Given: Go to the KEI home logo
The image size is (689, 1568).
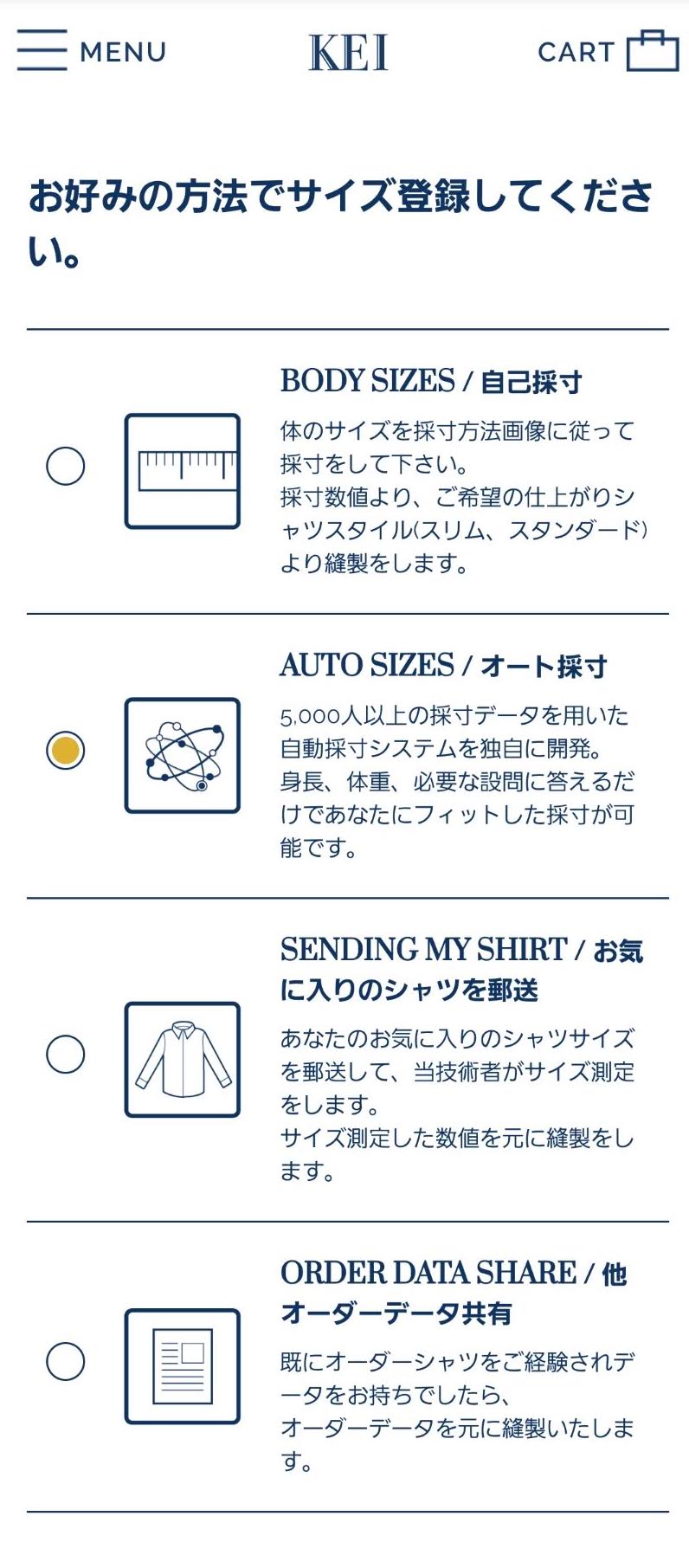Looking at the screenshot, I should click(x=348, y=53).
